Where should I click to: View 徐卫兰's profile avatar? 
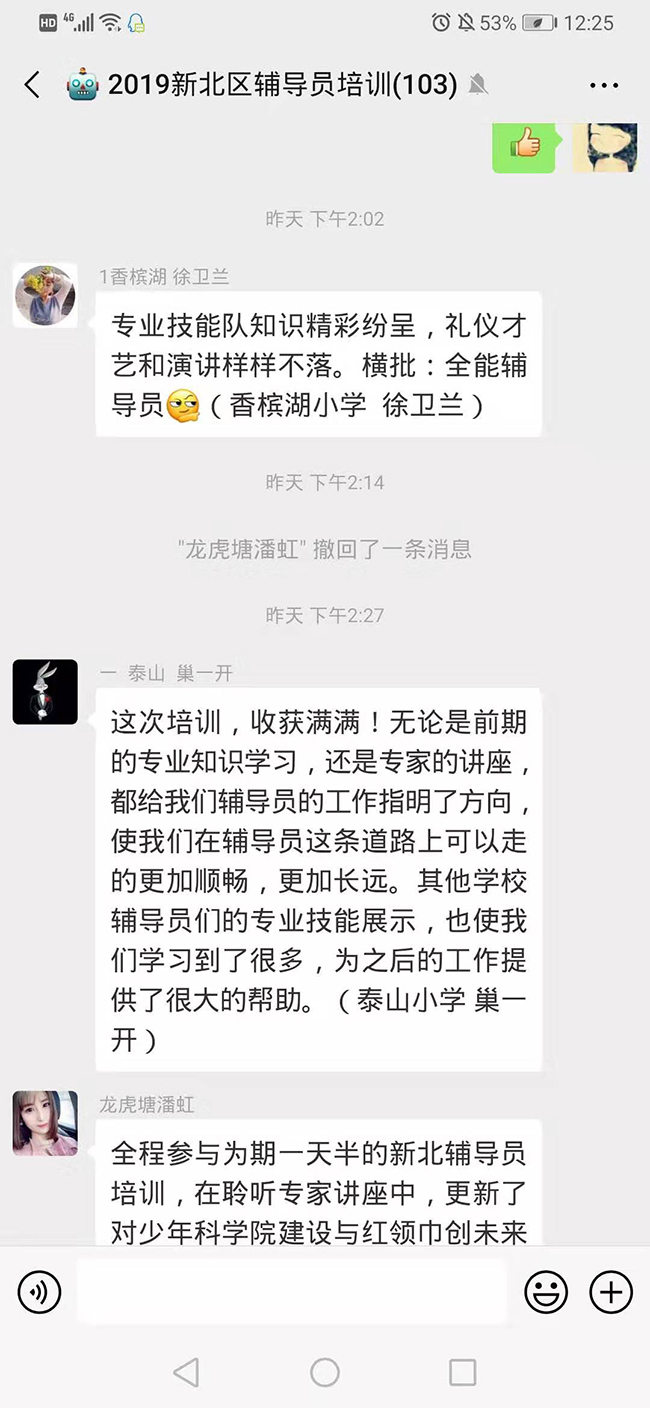pos(45,296)
